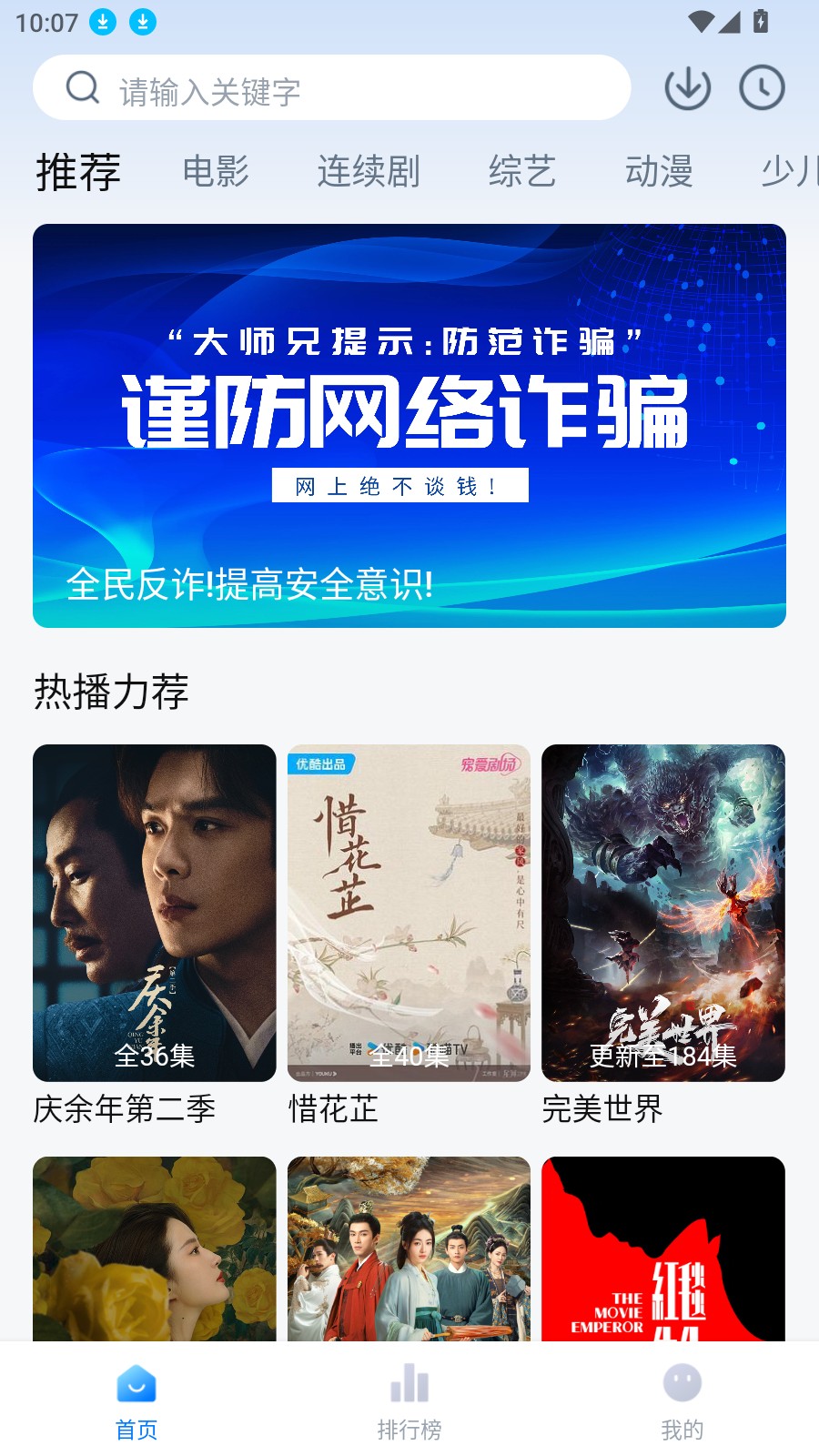Open 我的 profile face icon
The height and width of the screenshot is (1456, 819).
(x=682, y=1384)
